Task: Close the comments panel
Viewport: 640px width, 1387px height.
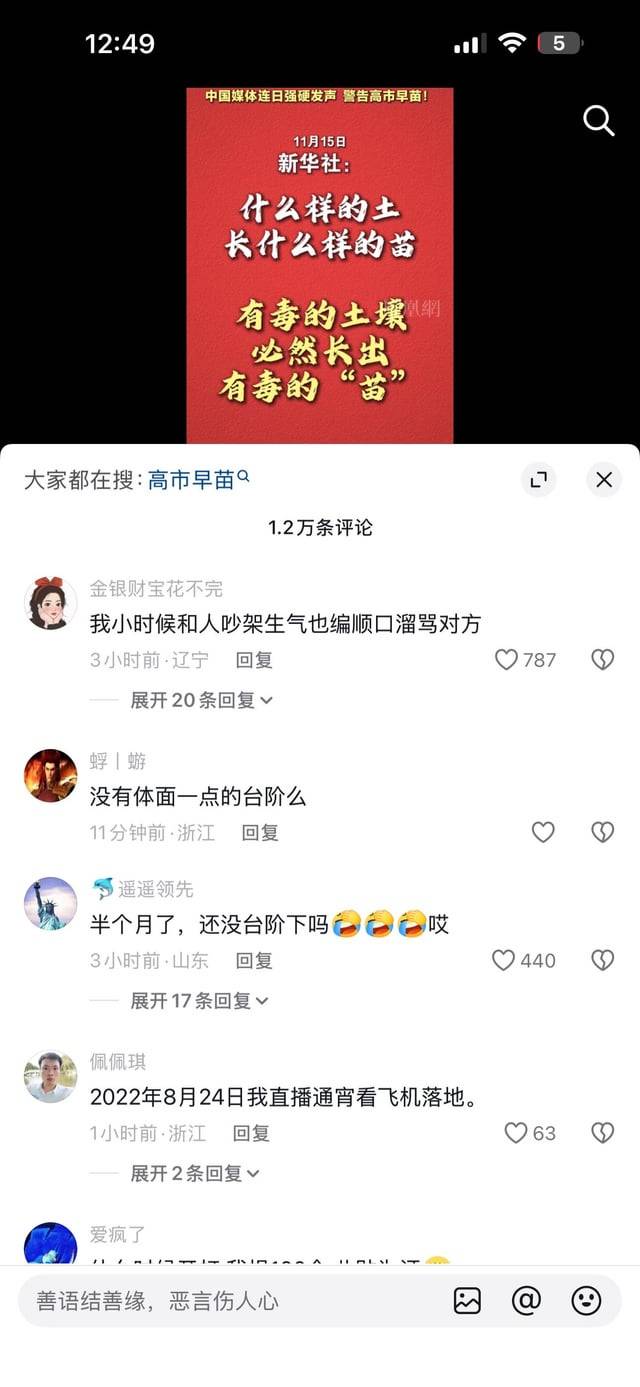Action: (604, 480)
